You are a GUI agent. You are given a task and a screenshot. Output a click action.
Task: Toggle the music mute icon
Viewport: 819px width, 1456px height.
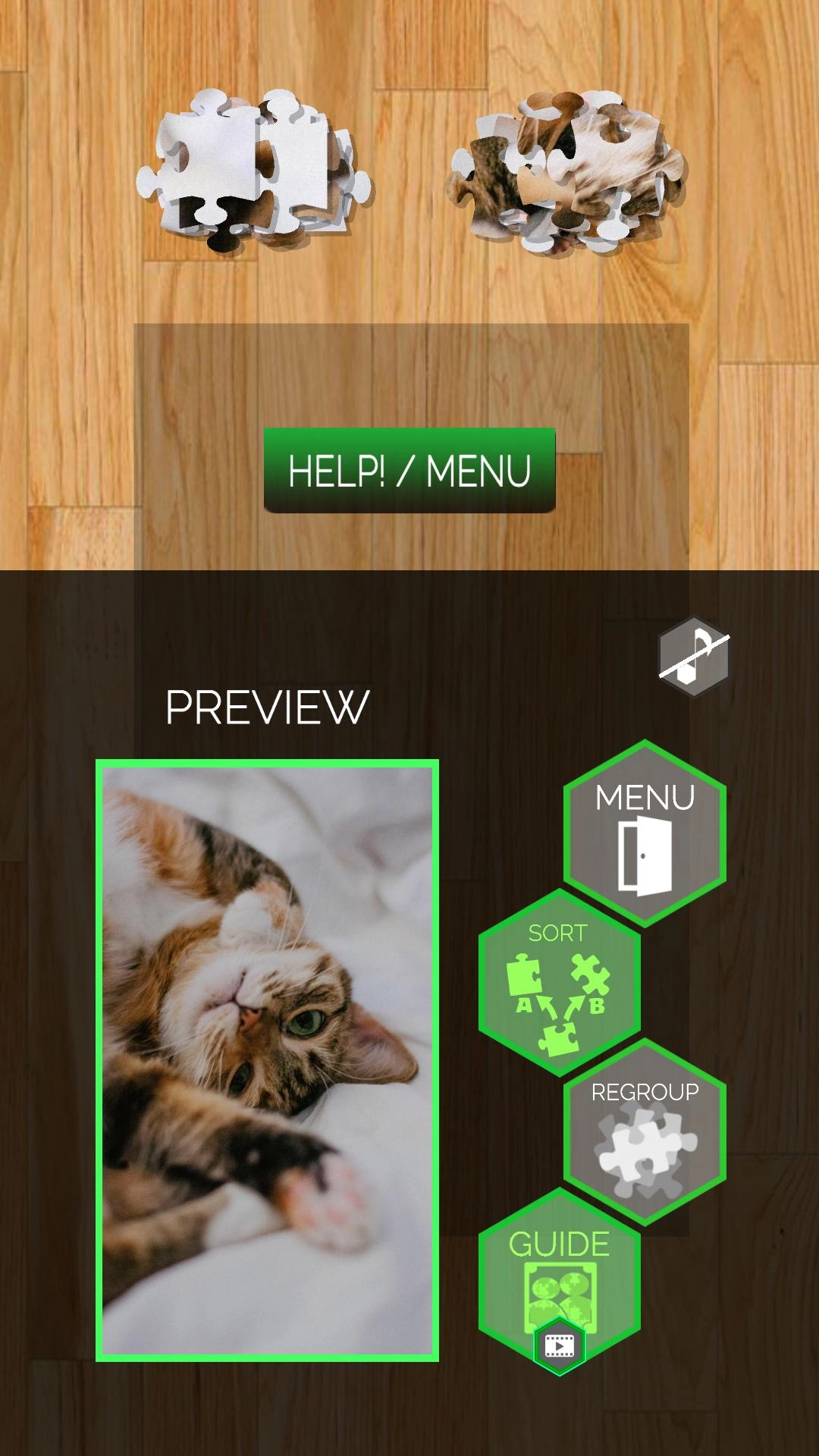(x=693, y=656)
